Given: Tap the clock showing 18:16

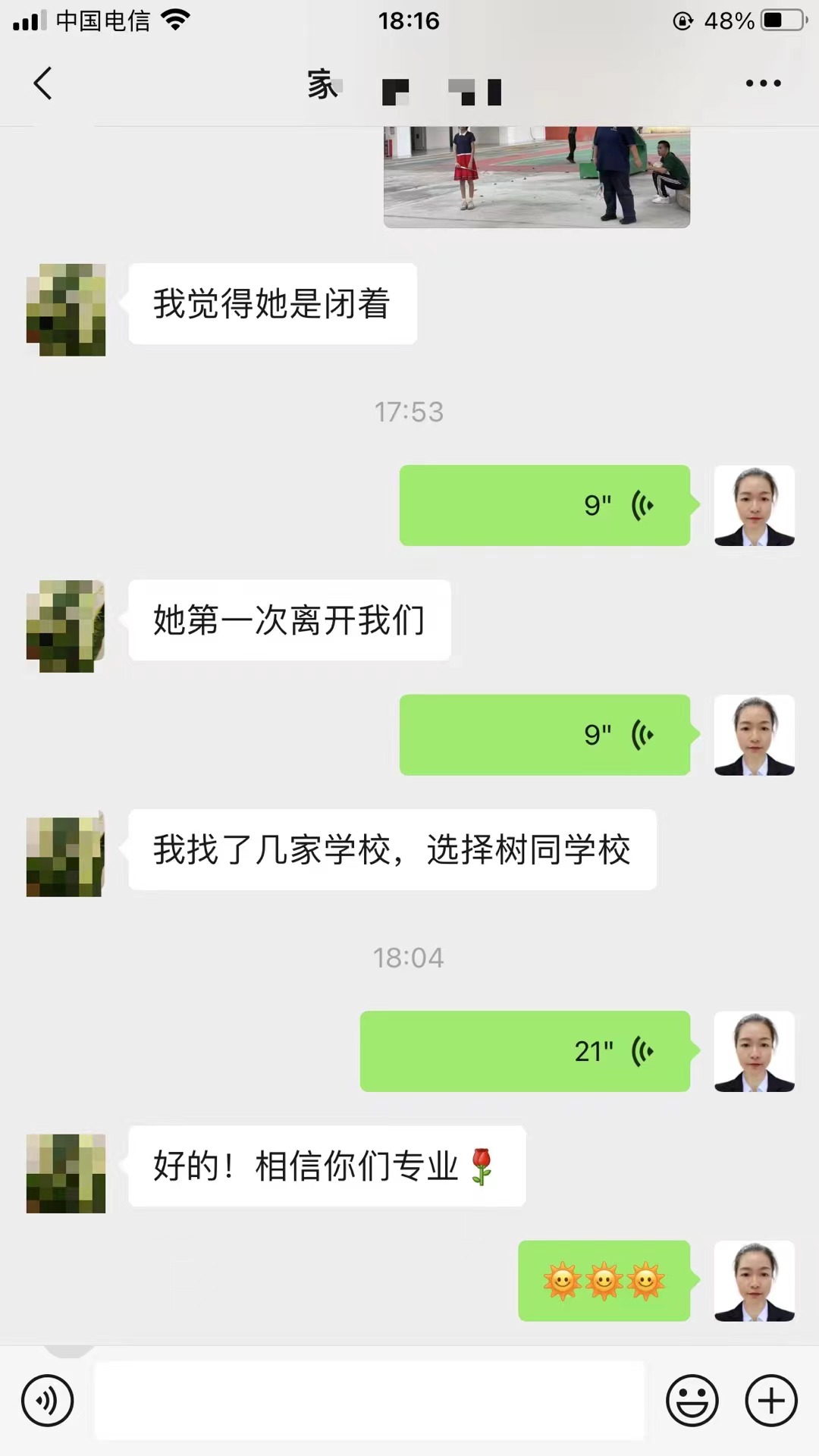Looking at the screenshot, I should [409, 20].
